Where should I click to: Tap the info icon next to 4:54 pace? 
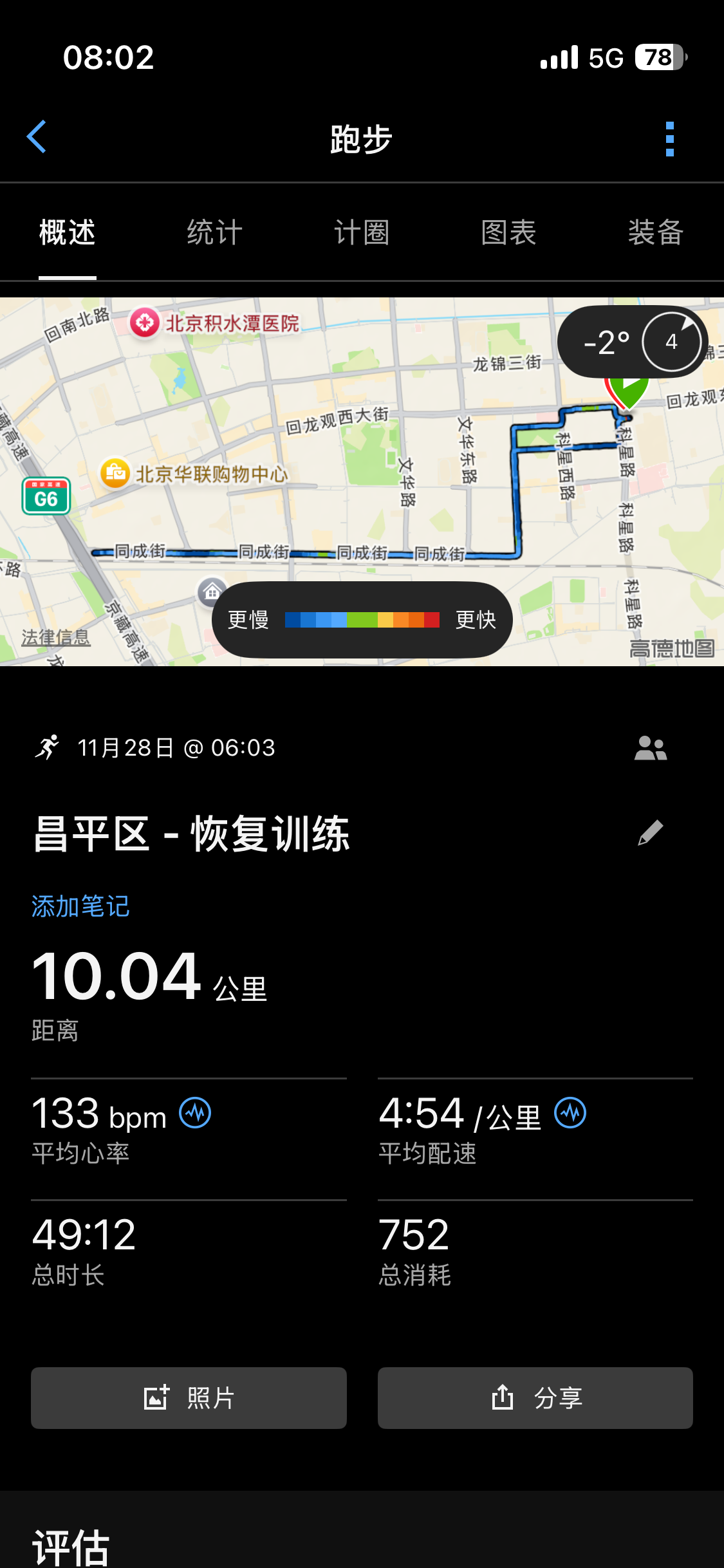tap(570, 1113)
